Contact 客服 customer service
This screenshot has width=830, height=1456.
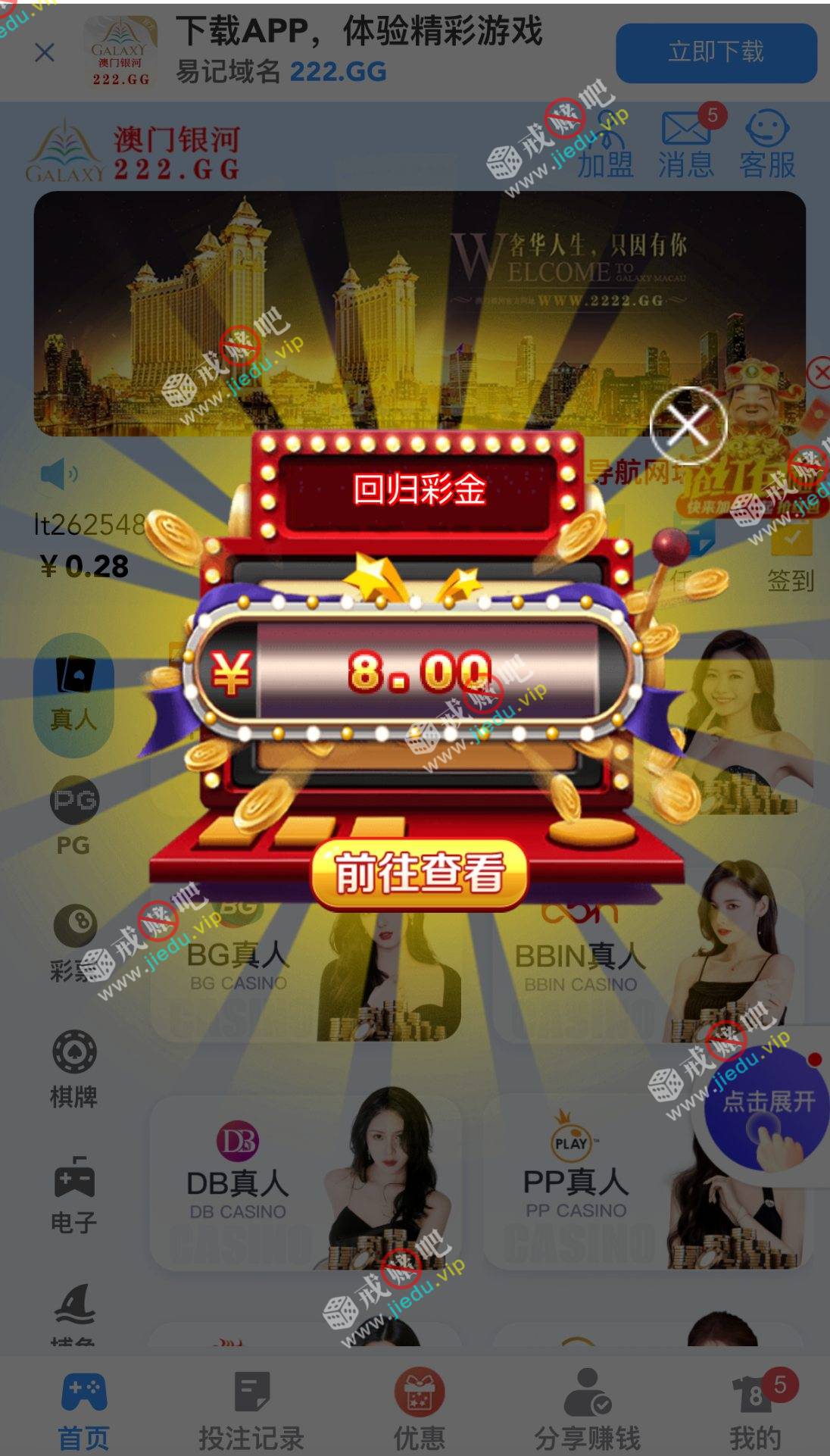point(767,145)
